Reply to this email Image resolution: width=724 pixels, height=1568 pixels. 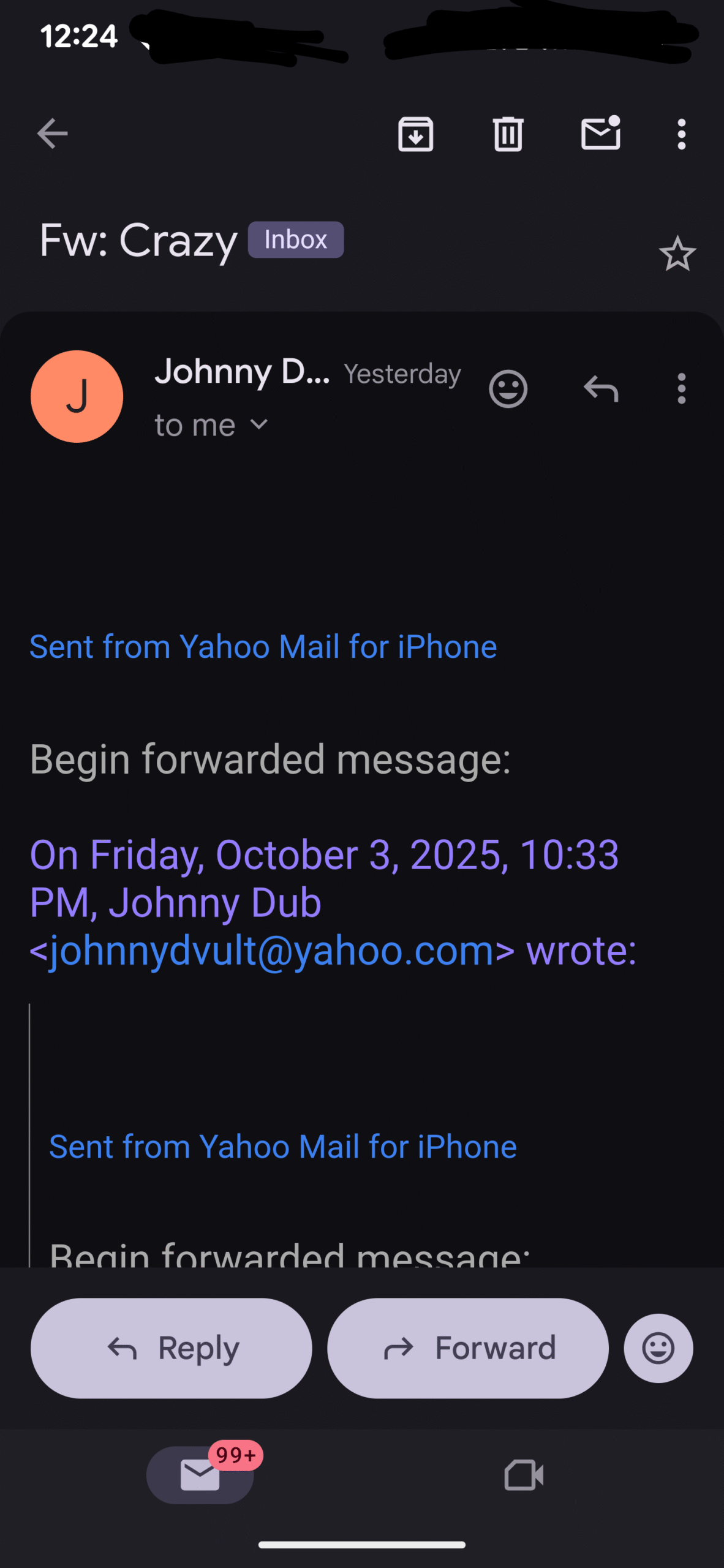172,1347
